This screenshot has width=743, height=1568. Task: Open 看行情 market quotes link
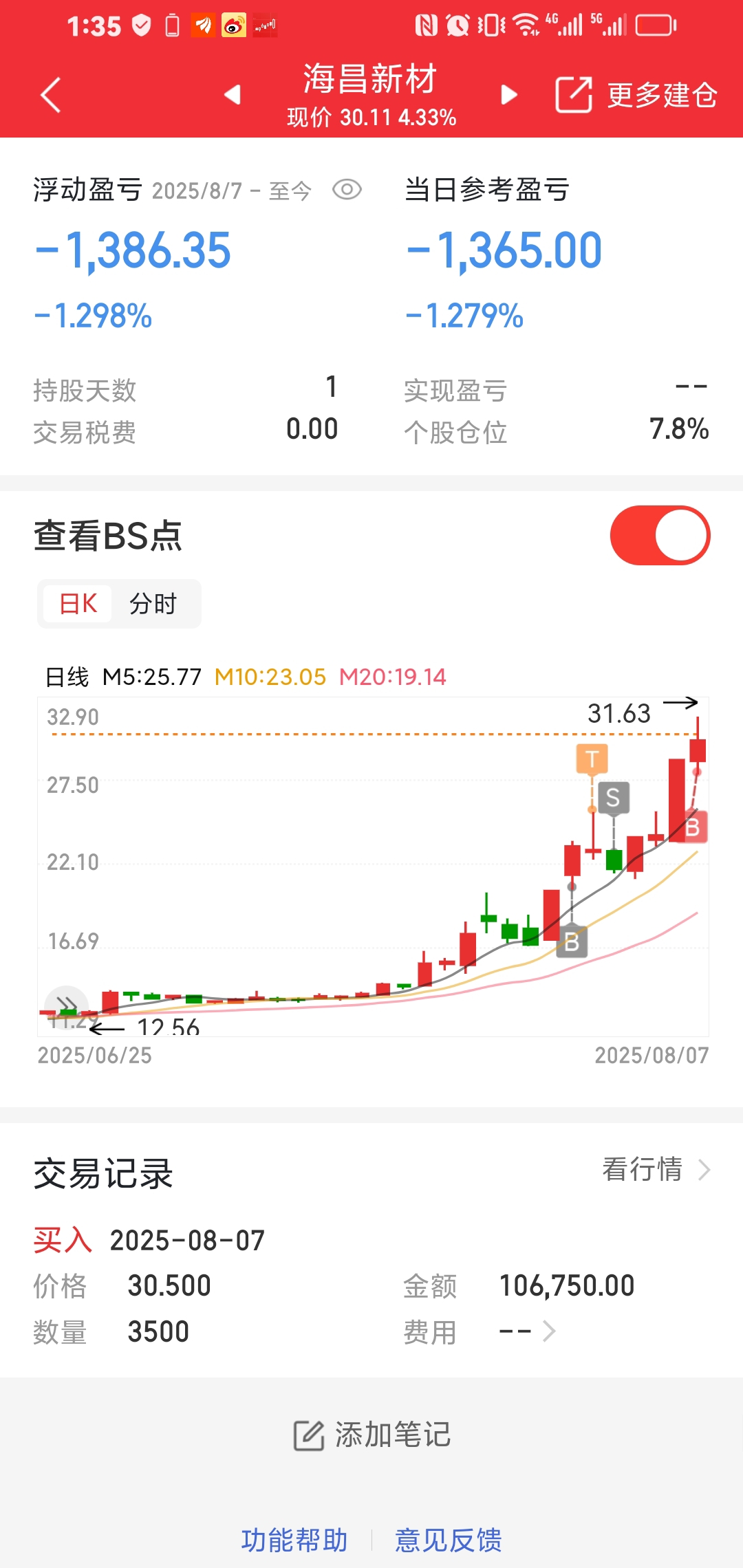(x=656, y=1169)
